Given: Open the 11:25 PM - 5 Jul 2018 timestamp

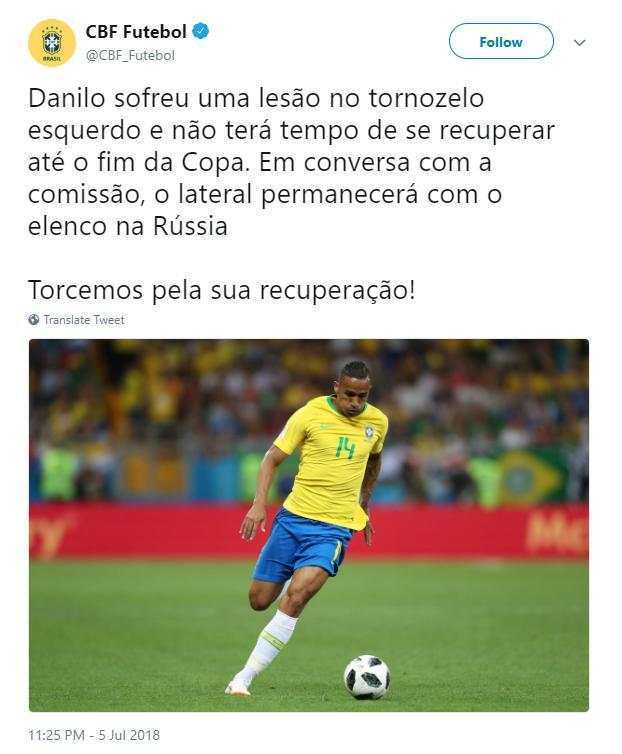Looking at the screenshot, I should [x=94, y=735].
